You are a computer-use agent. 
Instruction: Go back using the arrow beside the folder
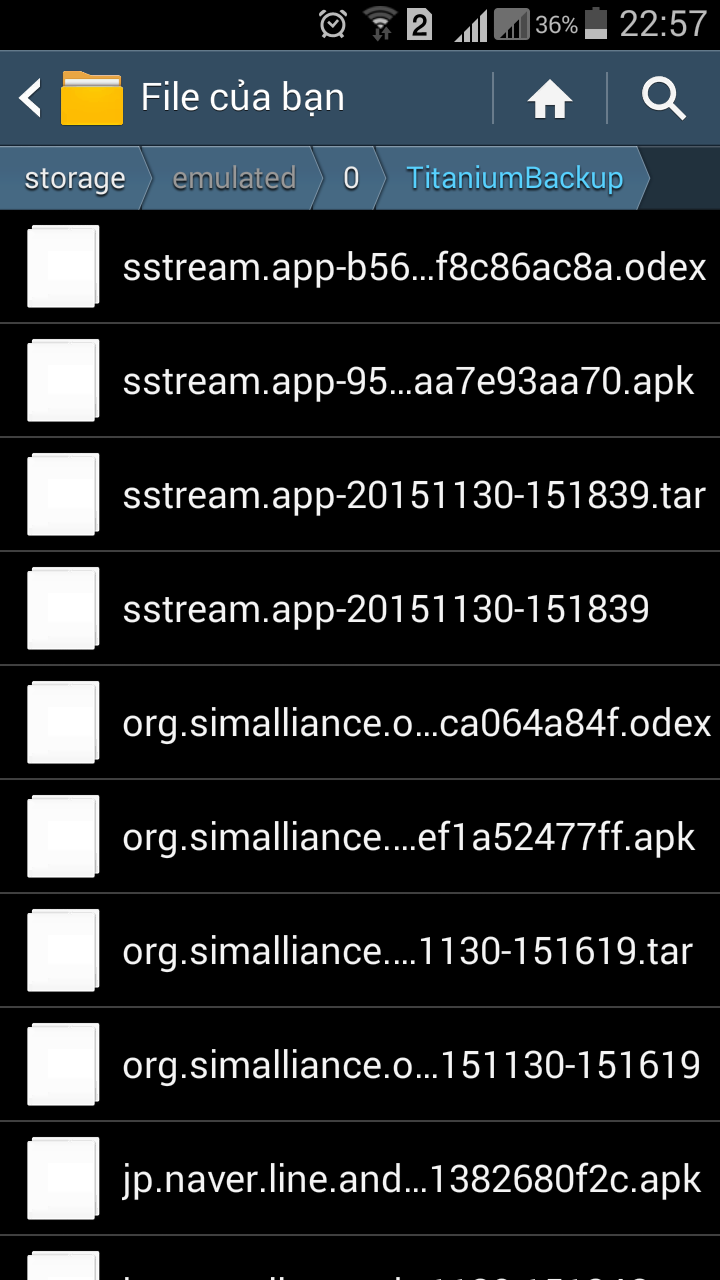point(32,98)
